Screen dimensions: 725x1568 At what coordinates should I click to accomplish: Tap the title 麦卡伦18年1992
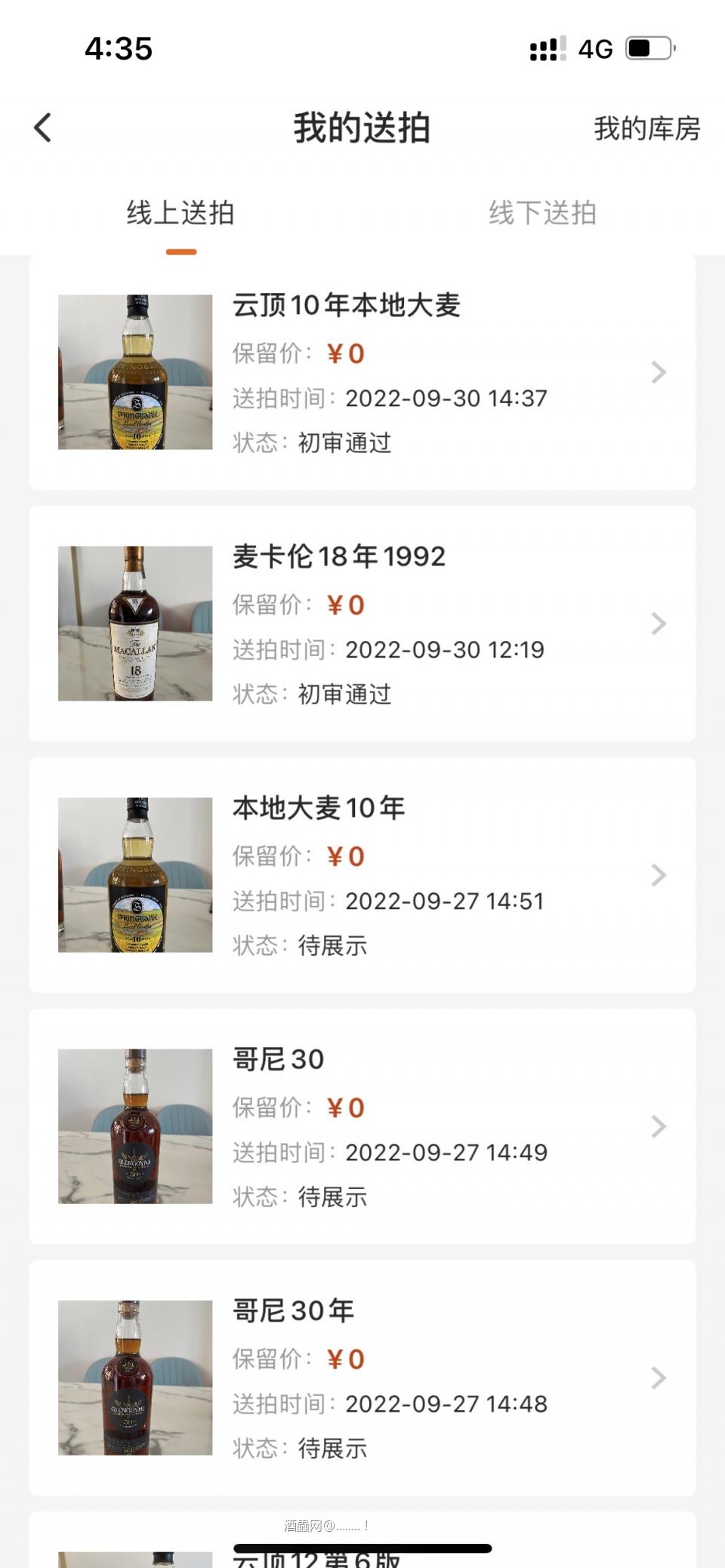pyautogui.click(x=338, y=557)
